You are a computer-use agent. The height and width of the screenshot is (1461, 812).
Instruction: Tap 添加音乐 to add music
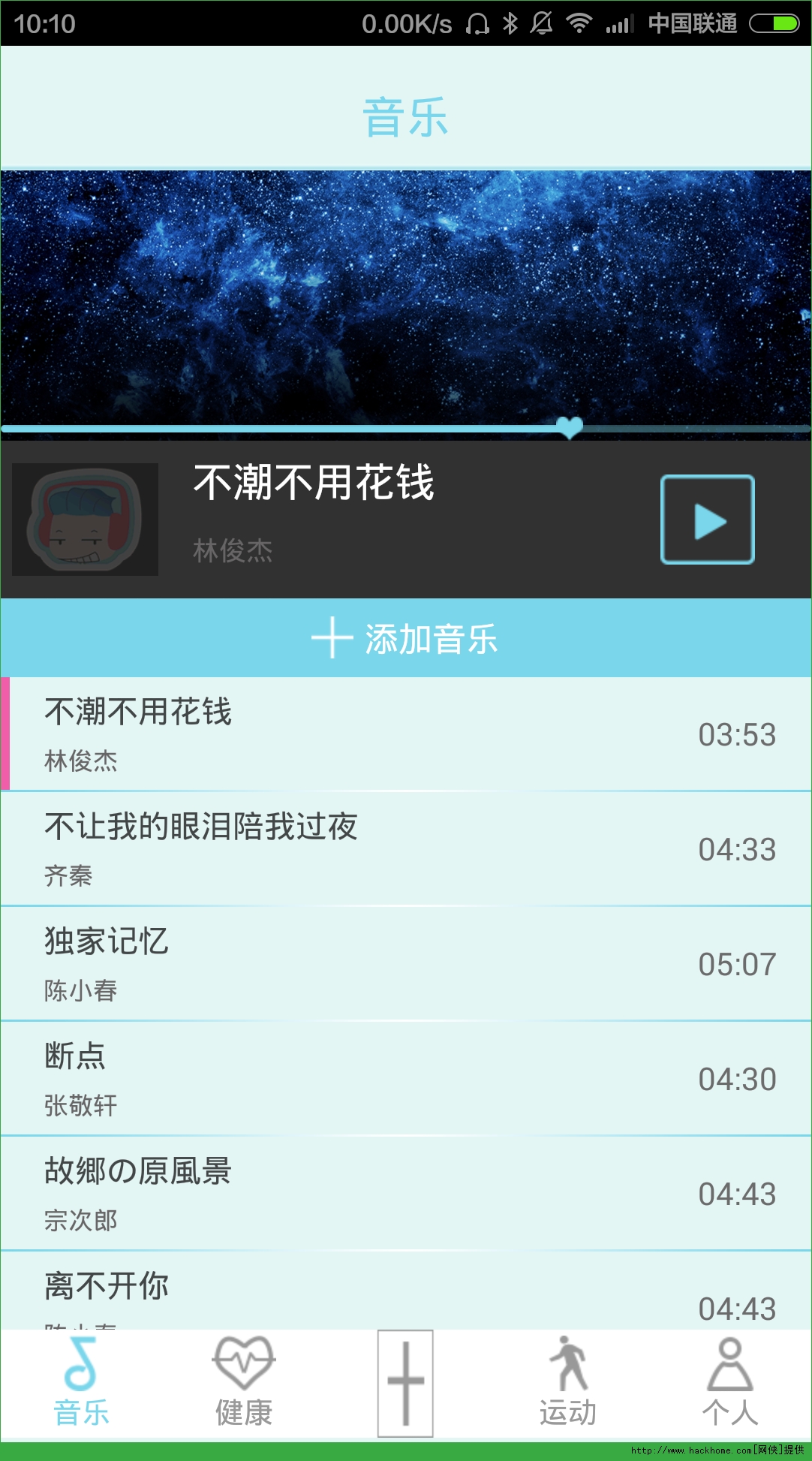pyautogui.click(x=405, y=638)
